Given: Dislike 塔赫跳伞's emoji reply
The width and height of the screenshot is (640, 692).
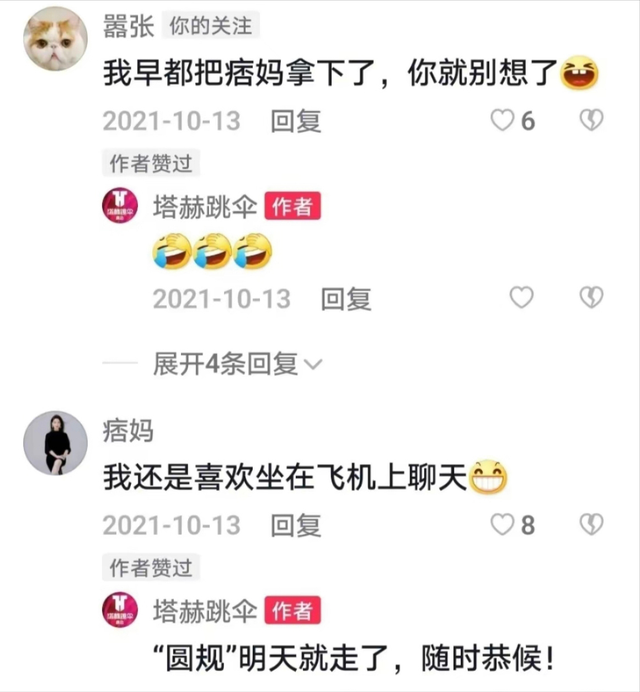Looking at the screenshot, I should (592, 297).
